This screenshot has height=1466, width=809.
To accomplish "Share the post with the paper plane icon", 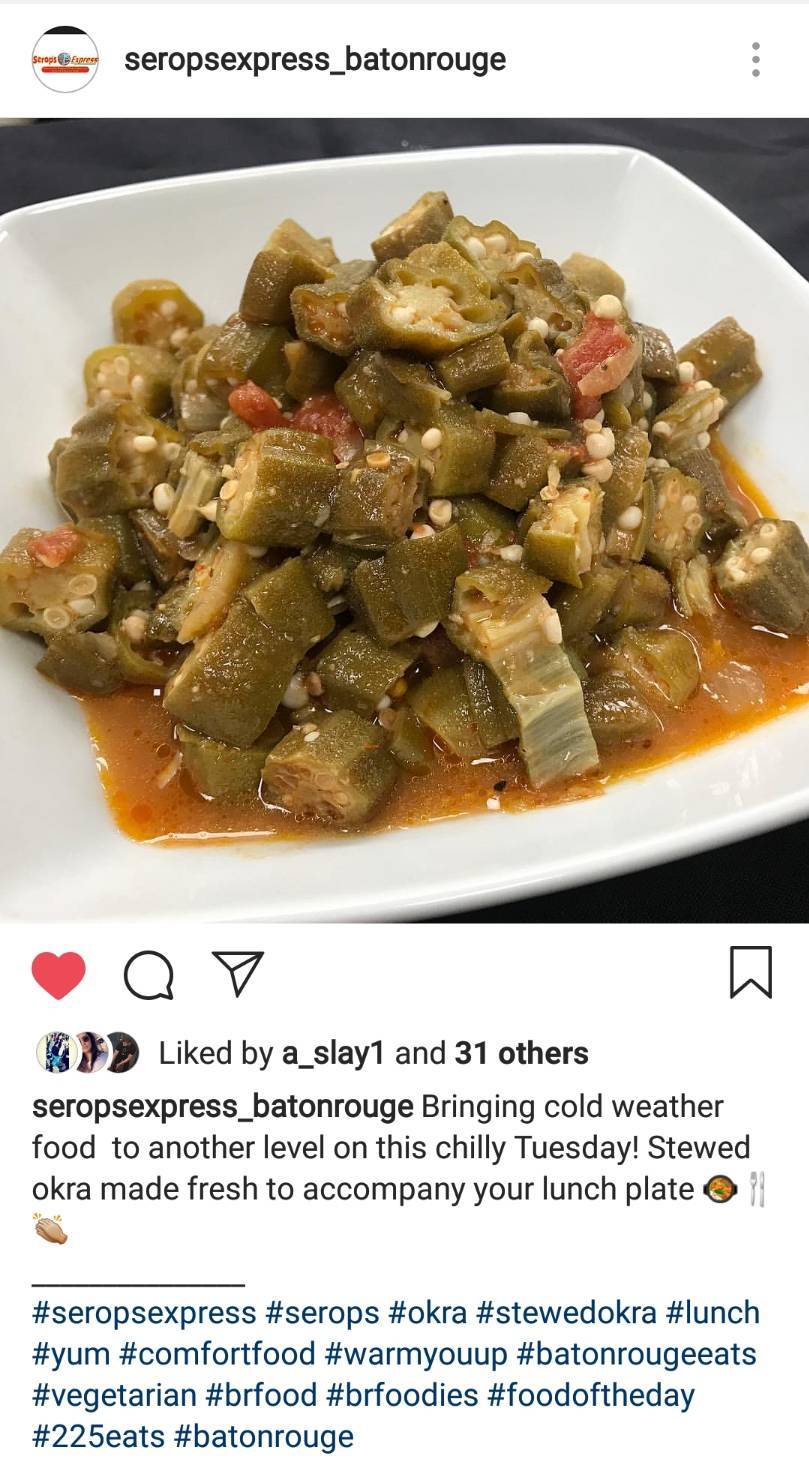I will pyautogui.click(x=239, y=974).
